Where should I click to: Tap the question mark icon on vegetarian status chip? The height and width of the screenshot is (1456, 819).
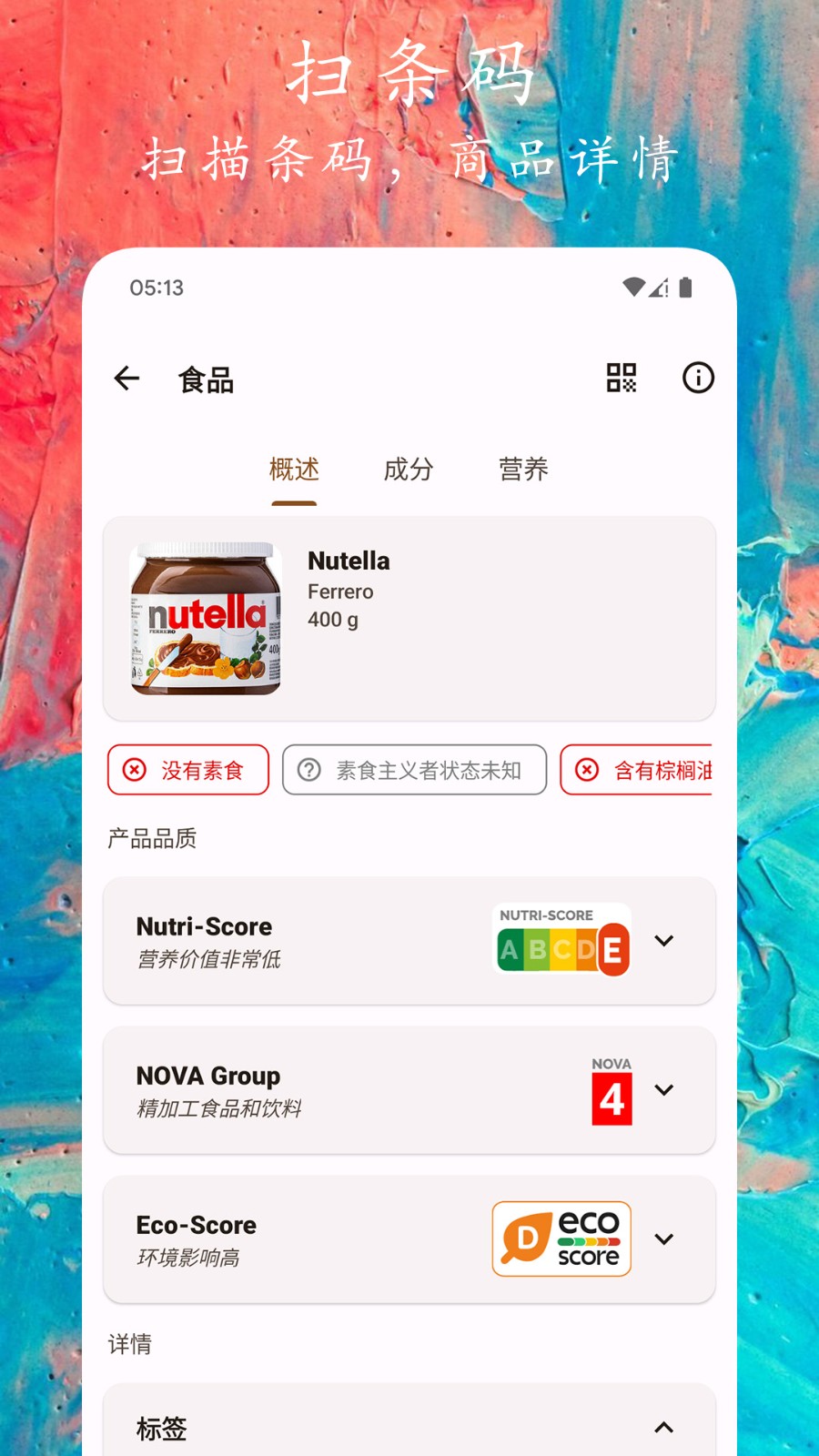pyautogui.click(x=310, y=770)
